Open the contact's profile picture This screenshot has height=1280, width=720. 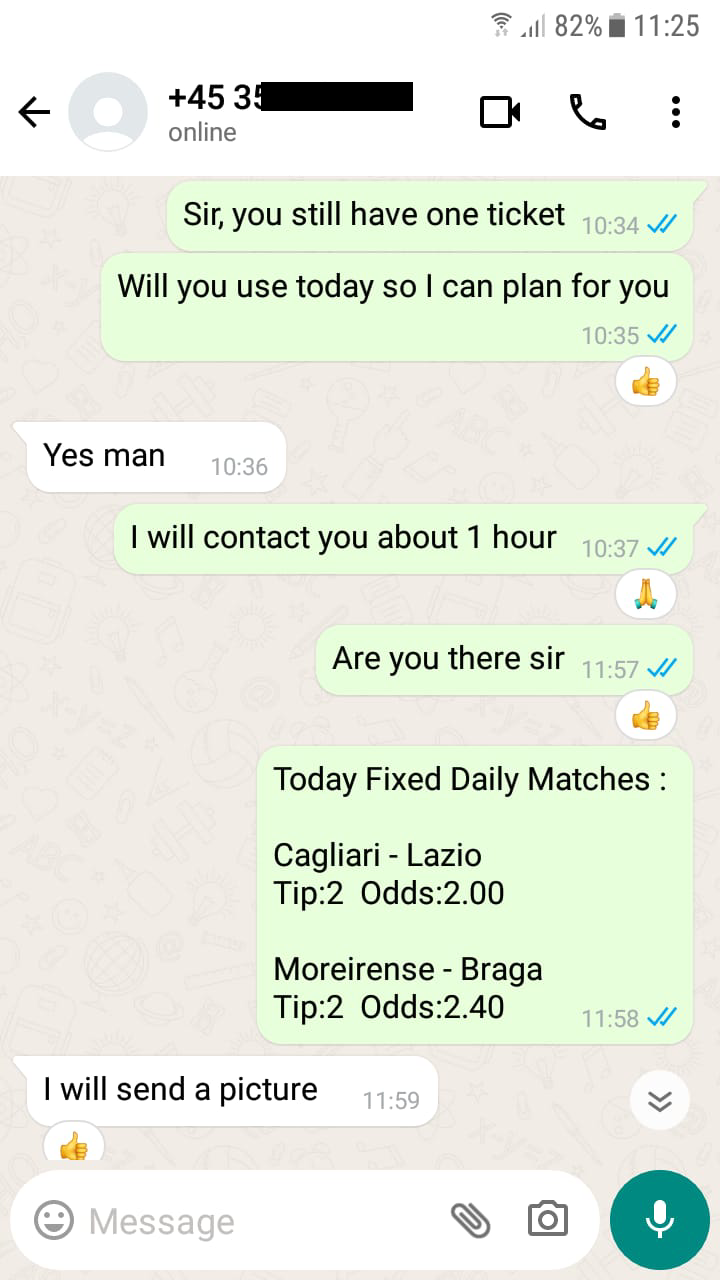pyautogui.click(x=108, y=112)
